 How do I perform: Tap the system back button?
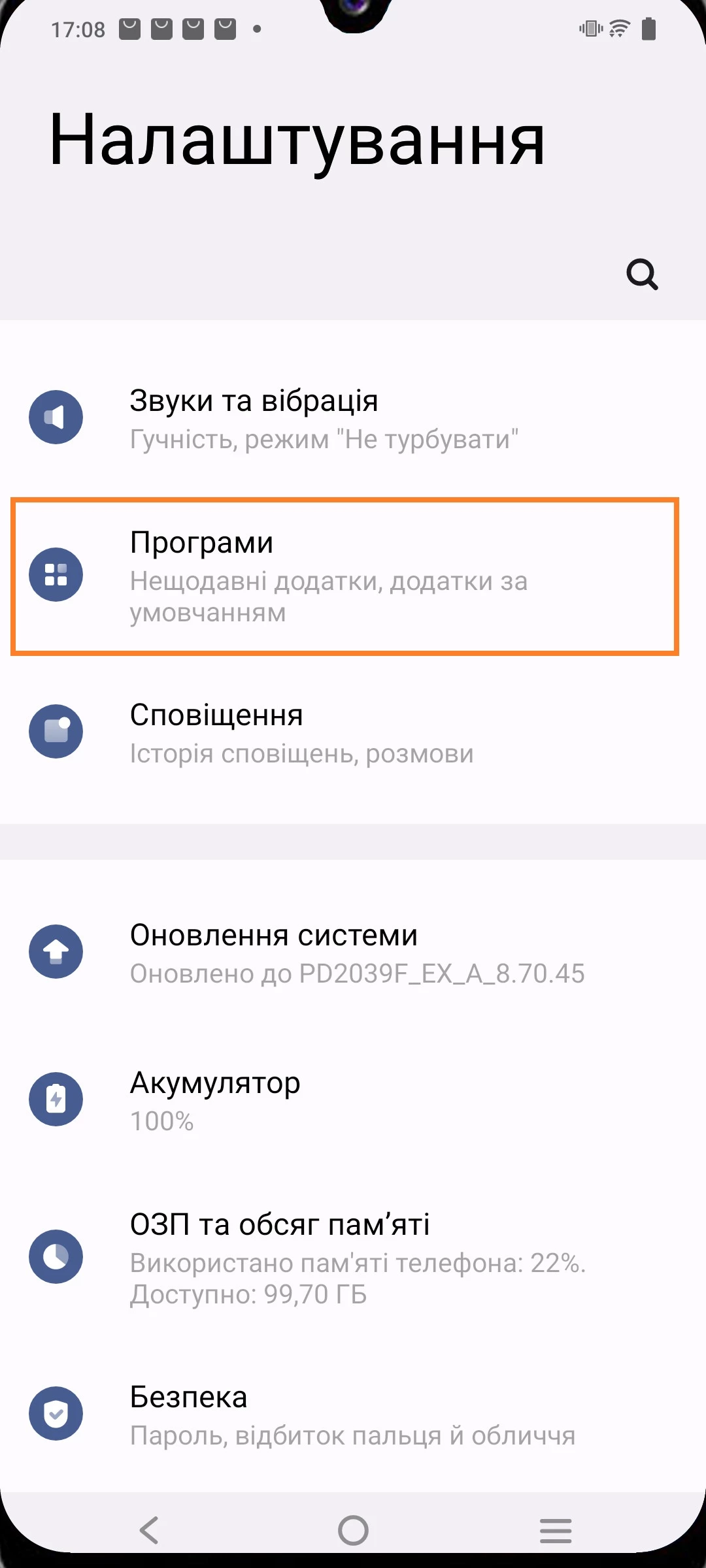point(149,1530)
